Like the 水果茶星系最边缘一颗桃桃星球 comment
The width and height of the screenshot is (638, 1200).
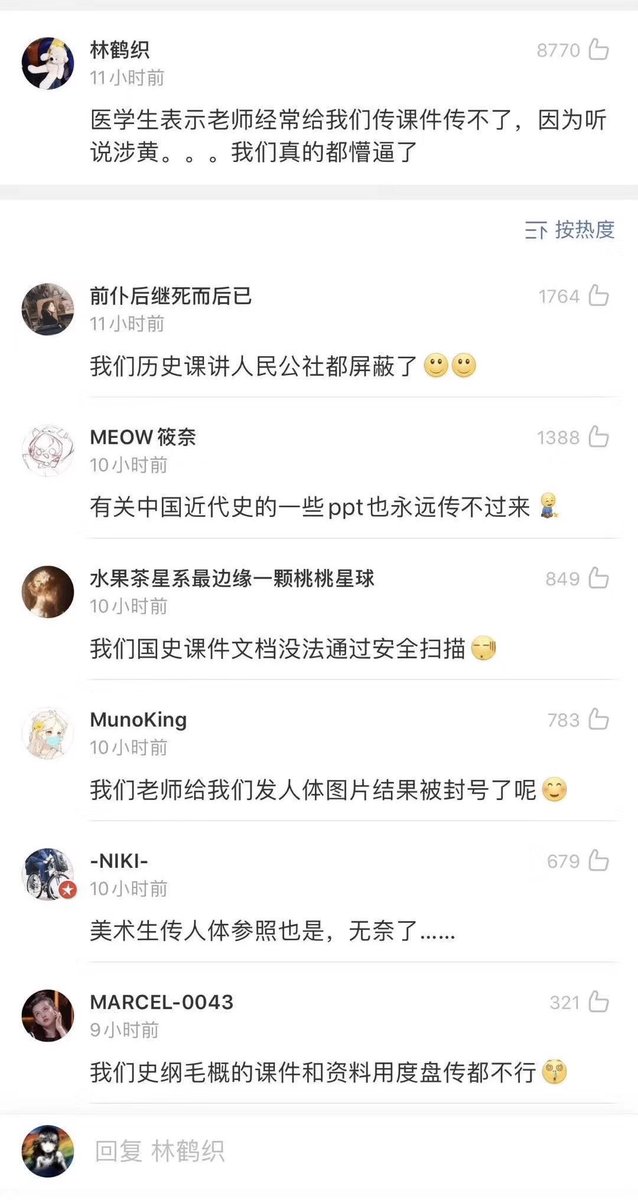pyautogui.click(x=598, y=578)
